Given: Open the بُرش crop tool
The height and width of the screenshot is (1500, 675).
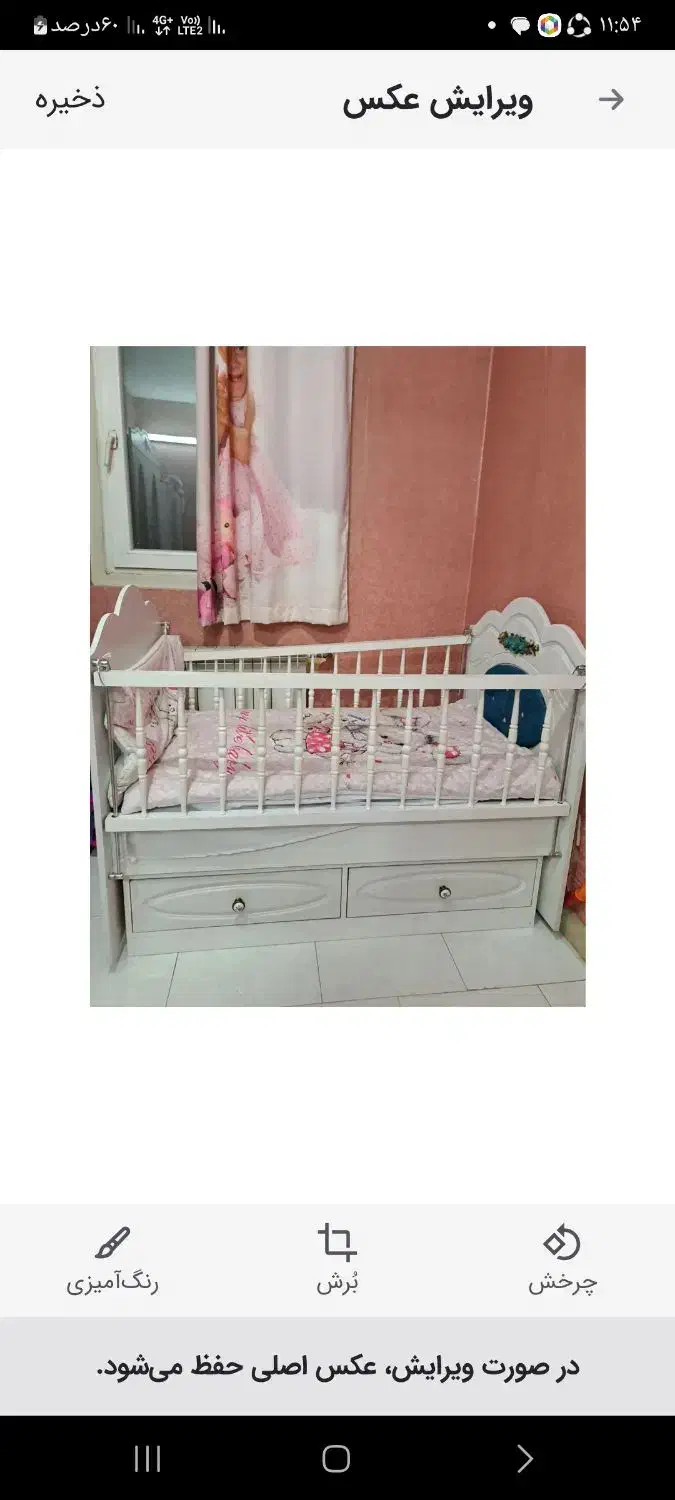Looking at the screenshot, I should (x=337, y=1260).
